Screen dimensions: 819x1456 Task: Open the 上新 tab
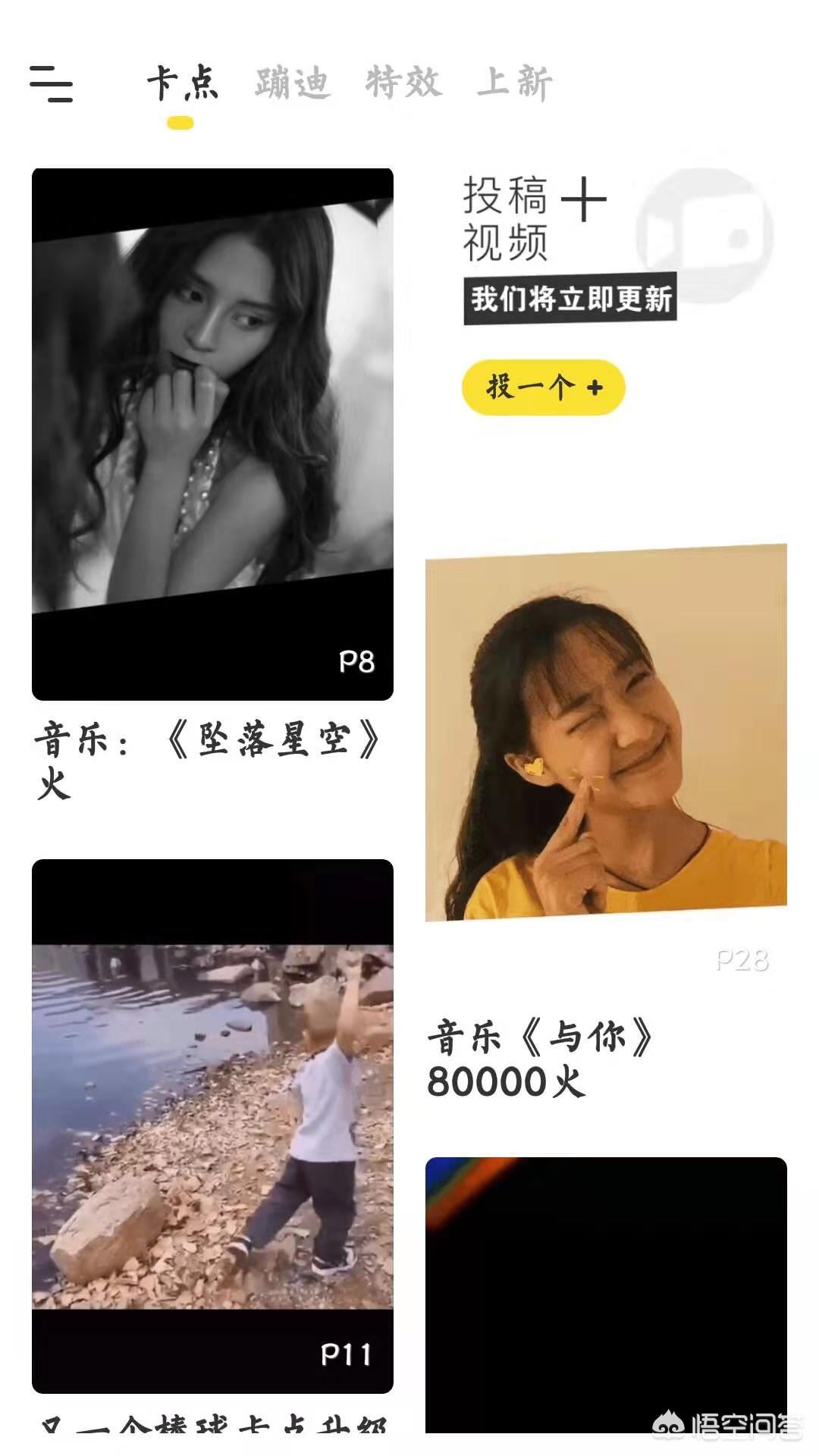[515, 83]
